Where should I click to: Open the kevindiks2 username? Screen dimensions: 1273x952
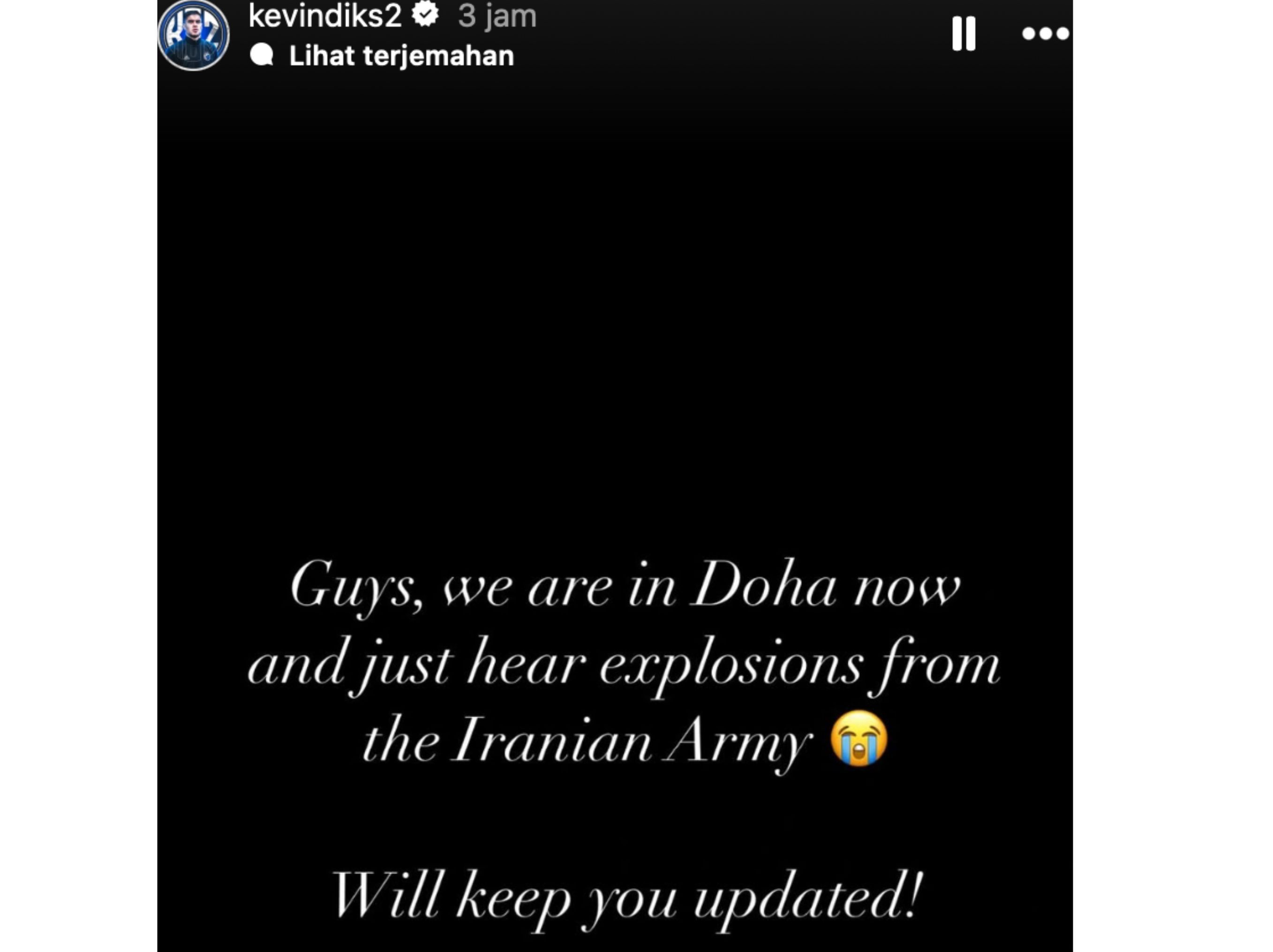324,15
